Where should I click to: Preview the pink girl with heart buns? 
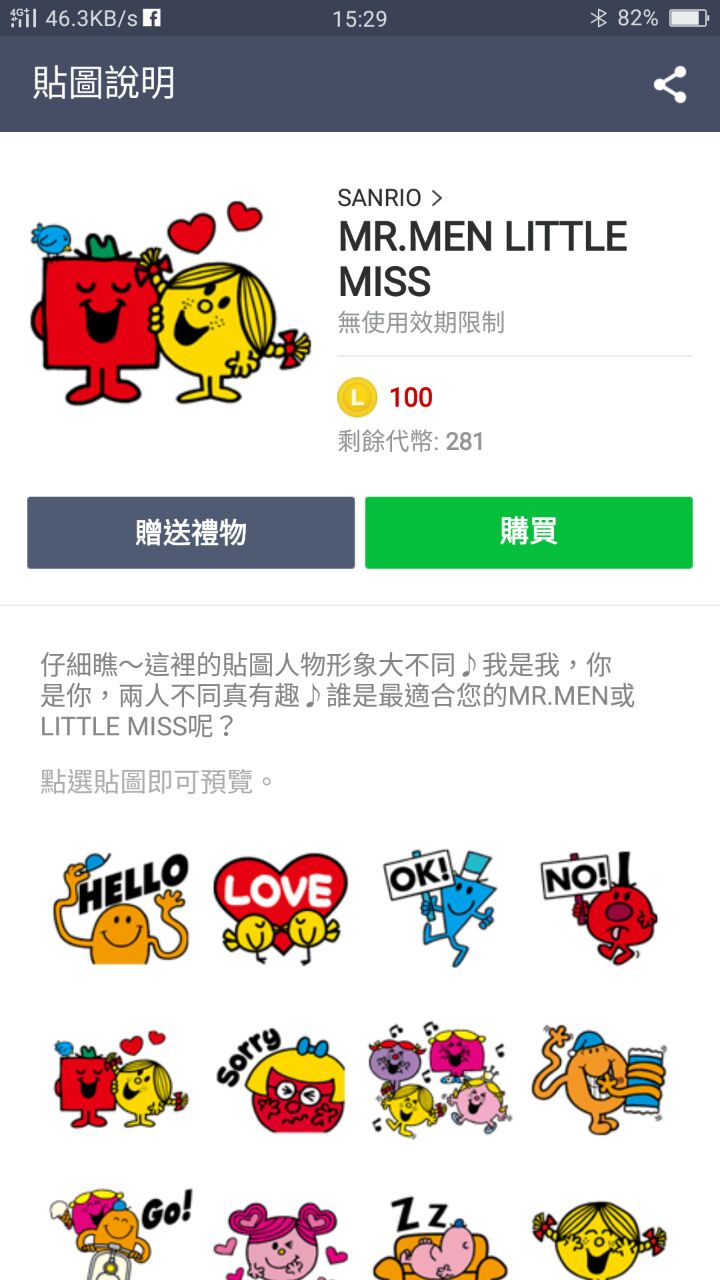point(280,1240)
